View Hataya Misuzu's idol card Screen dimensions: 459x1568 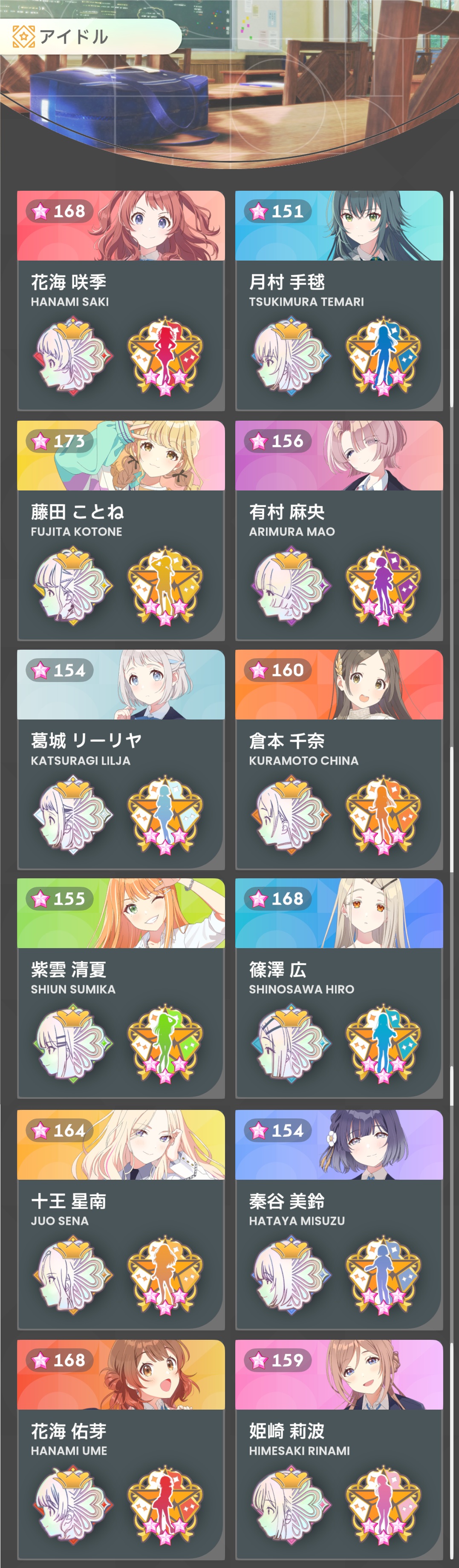tap(339, 1219)
